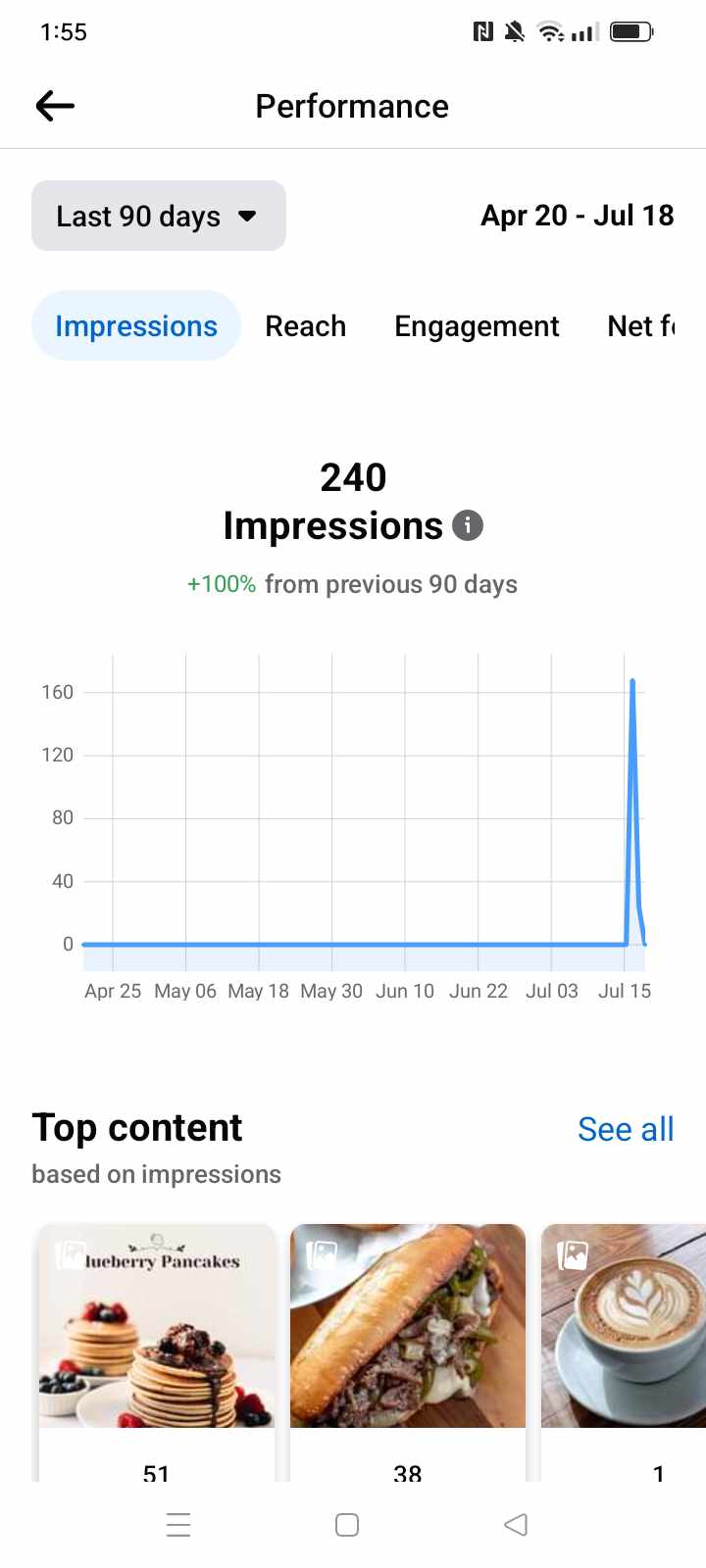Screen dimensions: 706x1568
Task: Open the partially visible Net tab
Action: point(640,326)
